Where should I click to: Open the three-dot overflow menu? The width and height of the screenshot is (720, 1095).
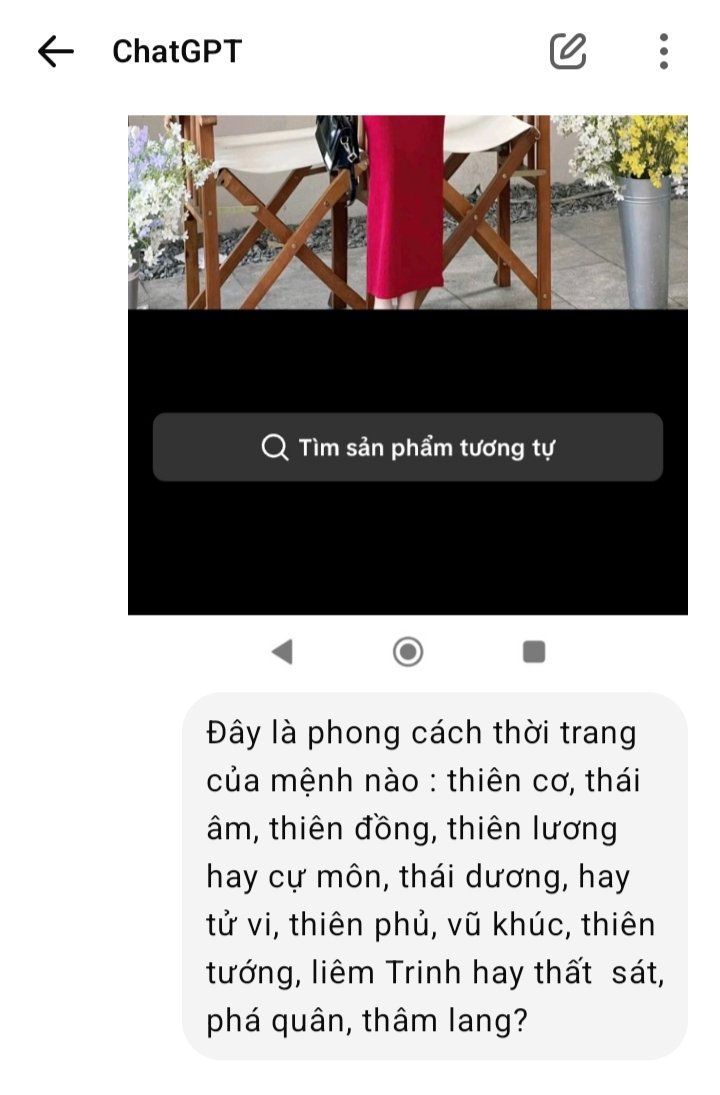point(664,51)
